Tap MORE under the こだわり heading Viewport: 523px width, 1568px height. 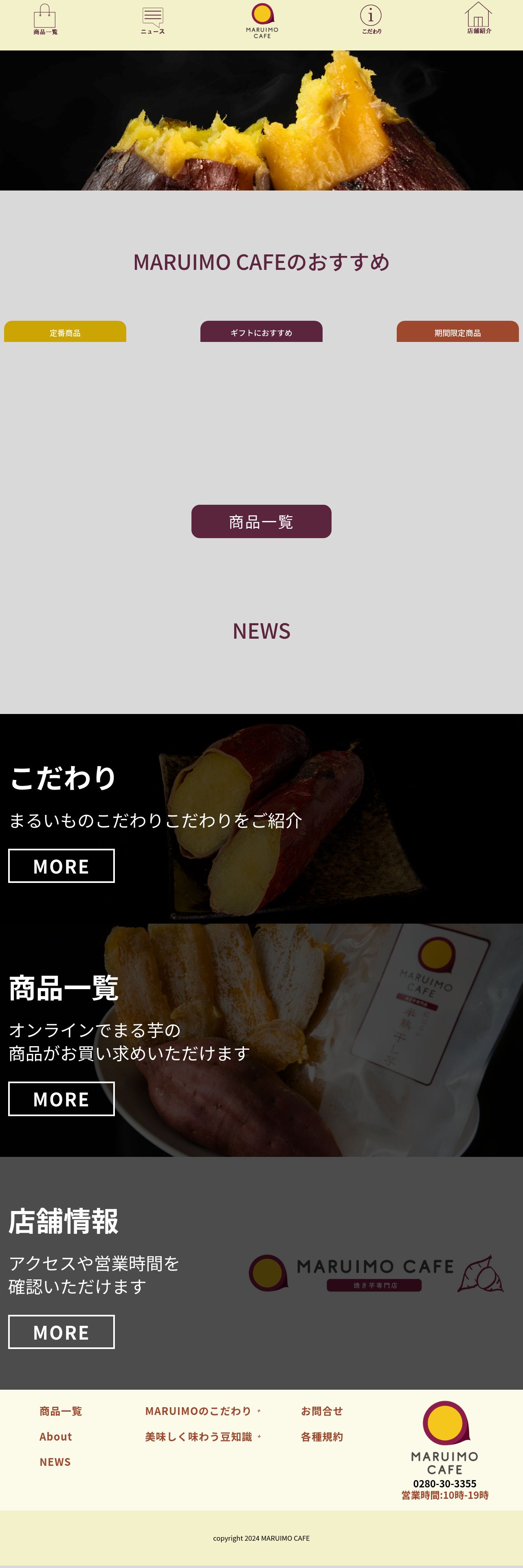coord(62,865)
